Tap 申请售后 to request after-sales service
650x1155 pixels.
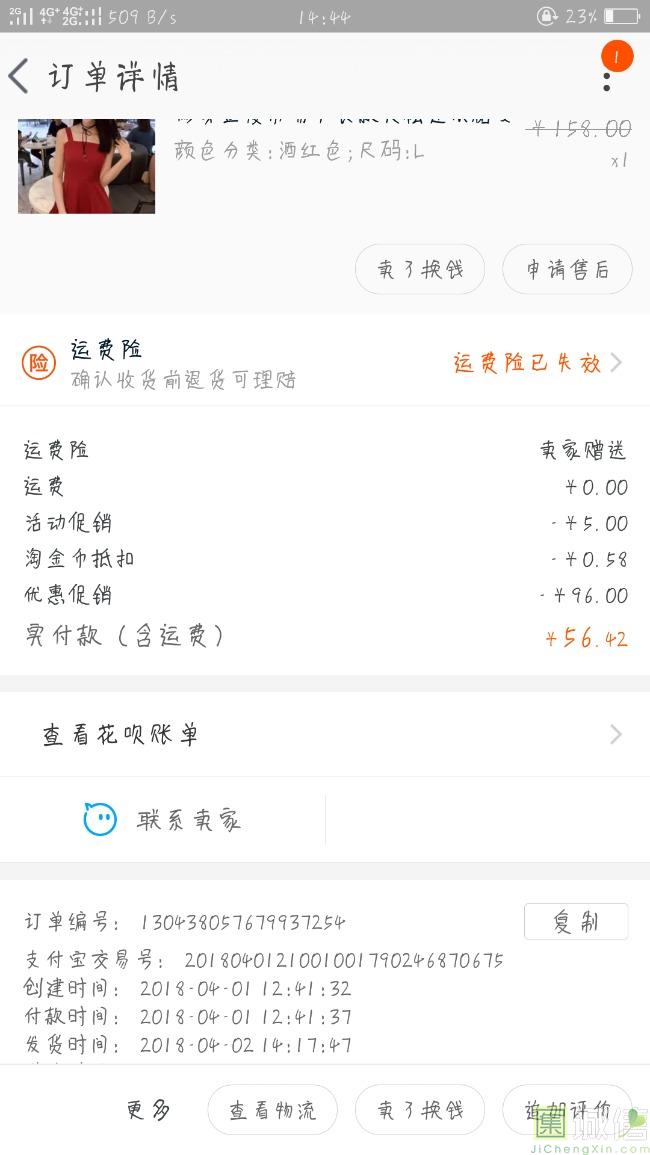click(567, 269)
